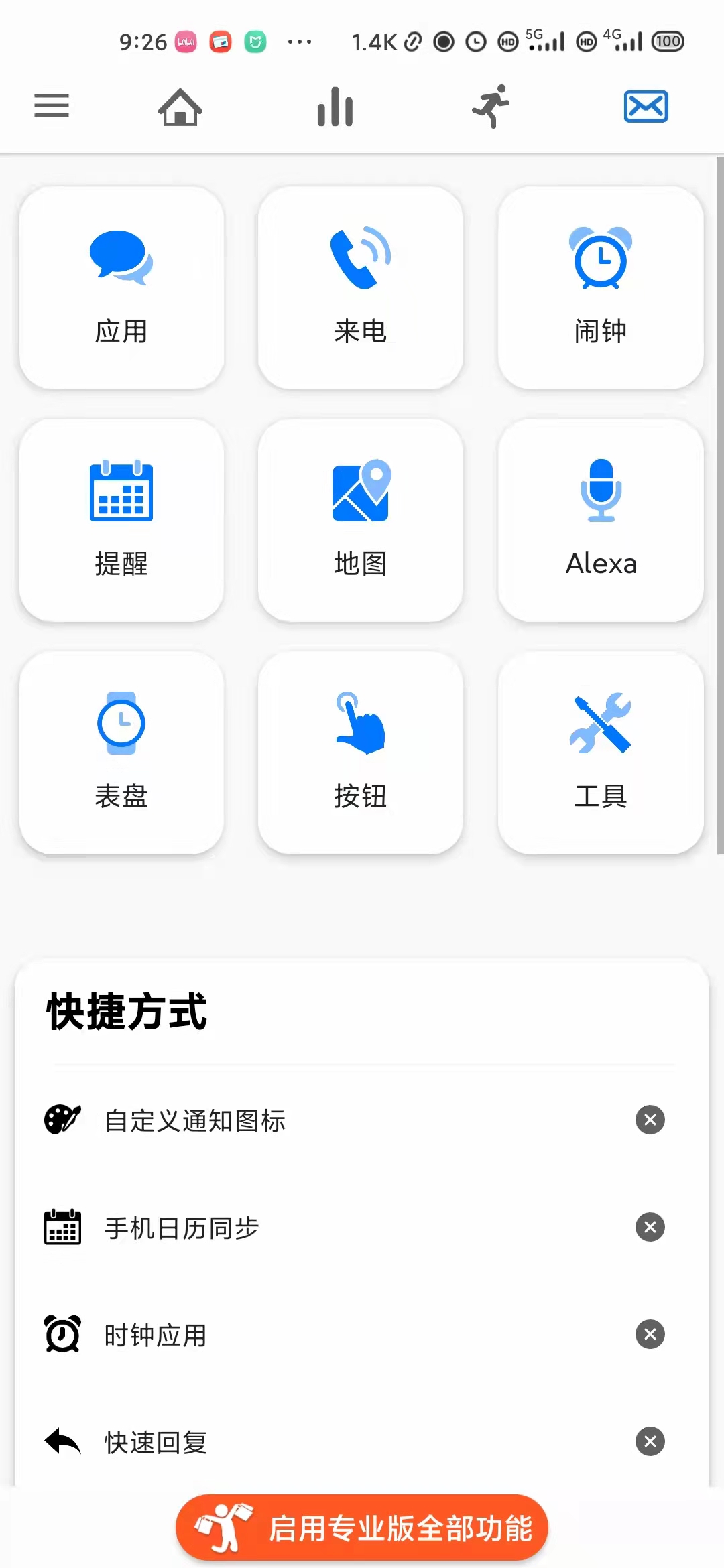Screen dimensions: 724x1568
Task: Remove the 快速回复 shortcut
Action: coord(650,1441)
